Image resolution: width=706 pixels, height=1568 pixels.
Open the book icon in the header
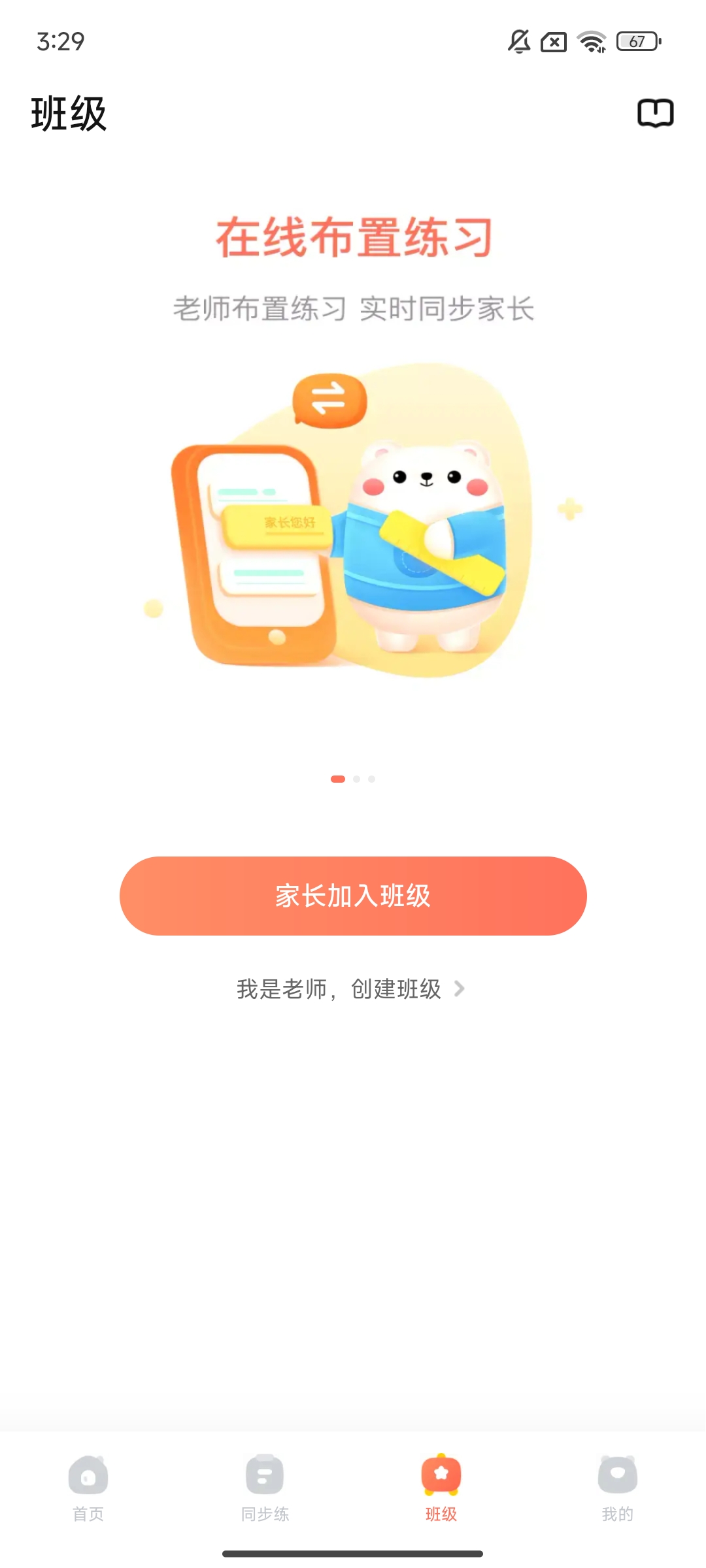pos(655,114)
